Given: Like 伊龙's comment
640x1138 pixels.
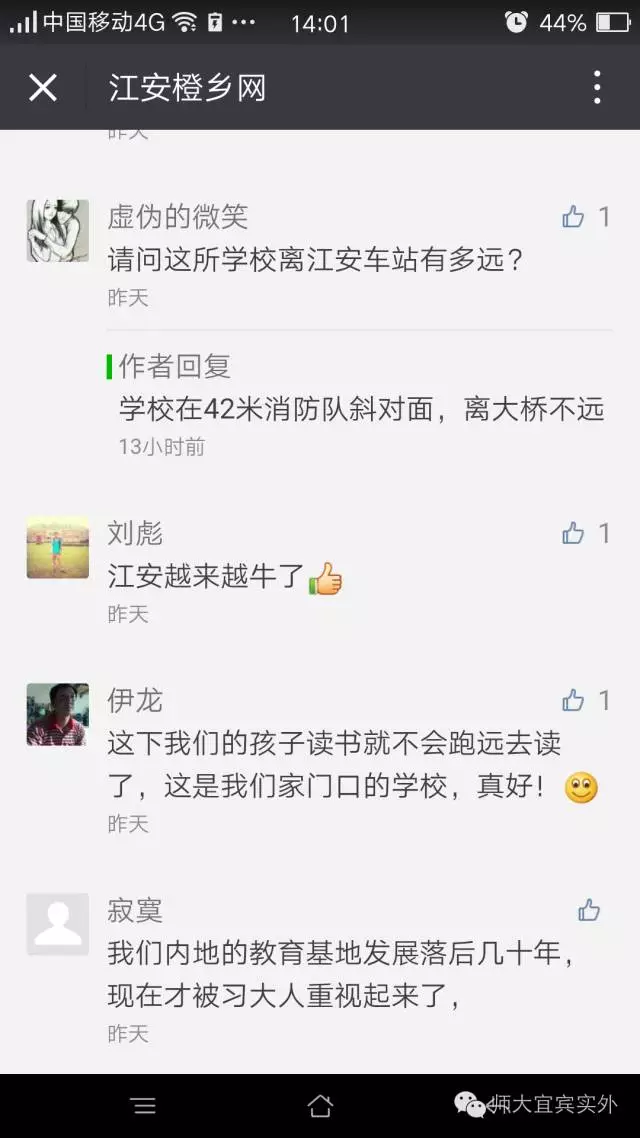Looking at the screenshot, I should tap(573, 700).
